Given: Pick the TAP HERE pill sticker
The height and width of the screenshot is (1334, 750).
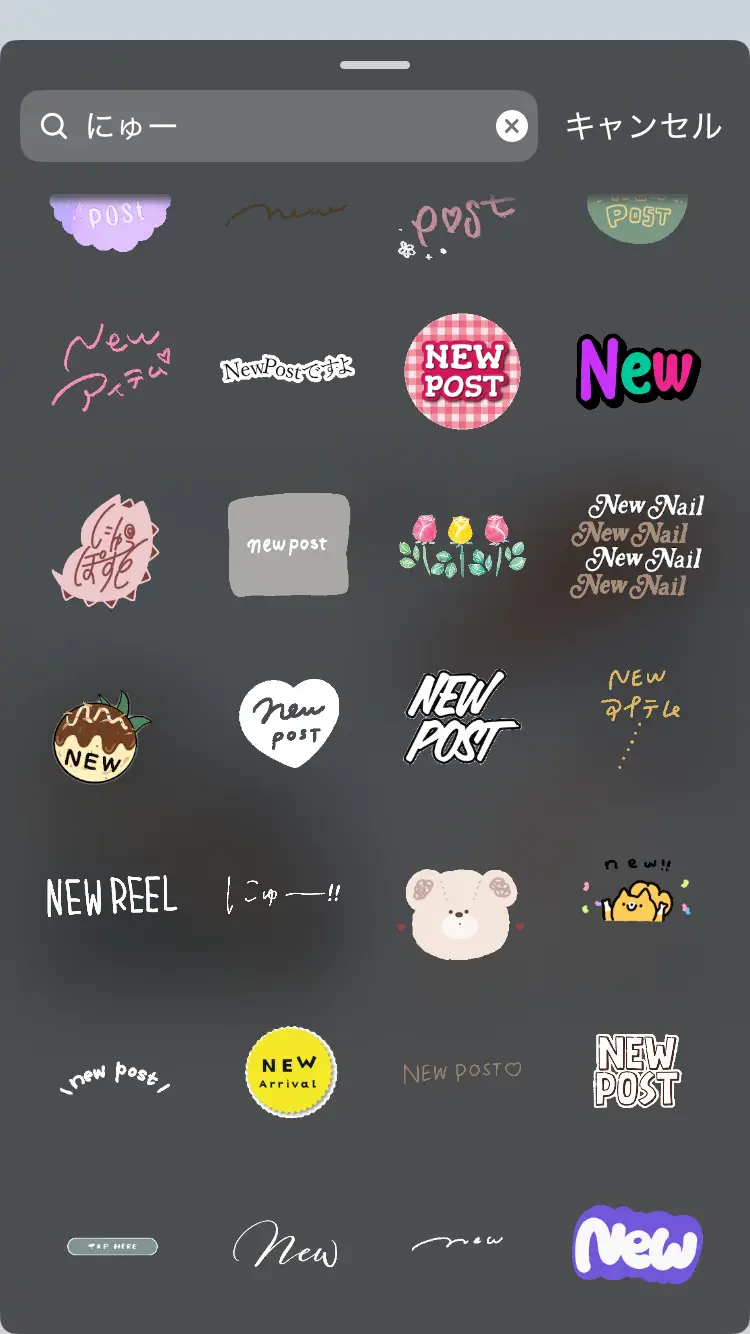Looking at the screenshot, I should coord(112,1247).
